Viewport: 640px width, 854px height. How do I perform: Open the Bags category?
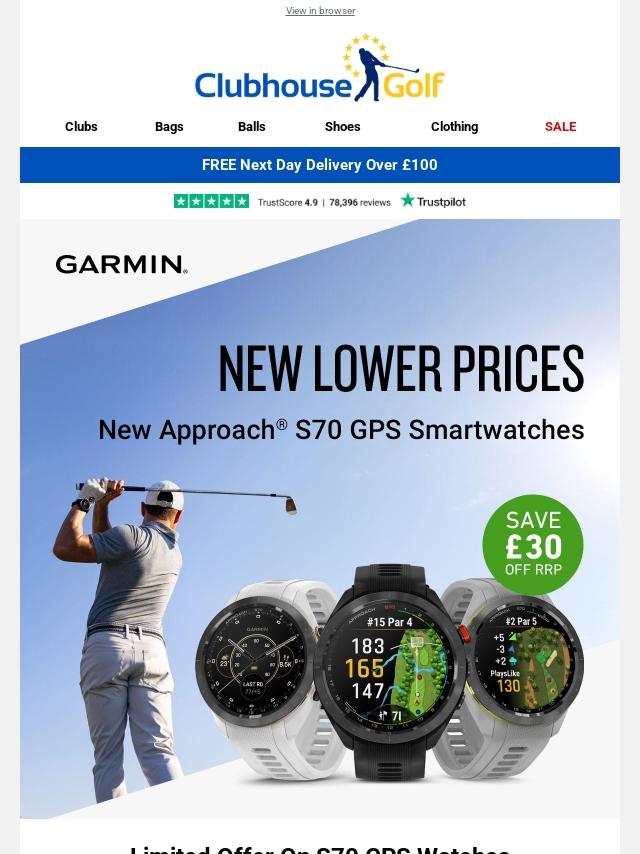[x=169, y=127]
